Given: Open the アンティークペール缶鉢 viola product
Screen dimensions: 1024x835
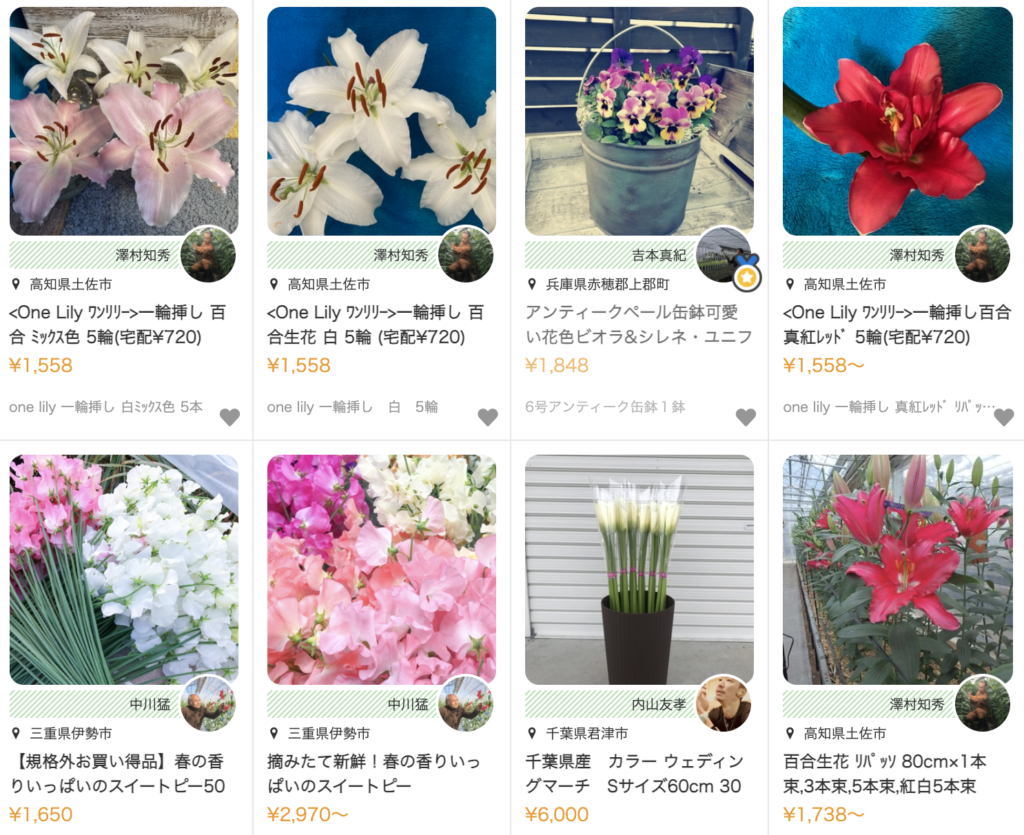Looking at the screenshot, I should pyautogui.click(x=639, y=121).
